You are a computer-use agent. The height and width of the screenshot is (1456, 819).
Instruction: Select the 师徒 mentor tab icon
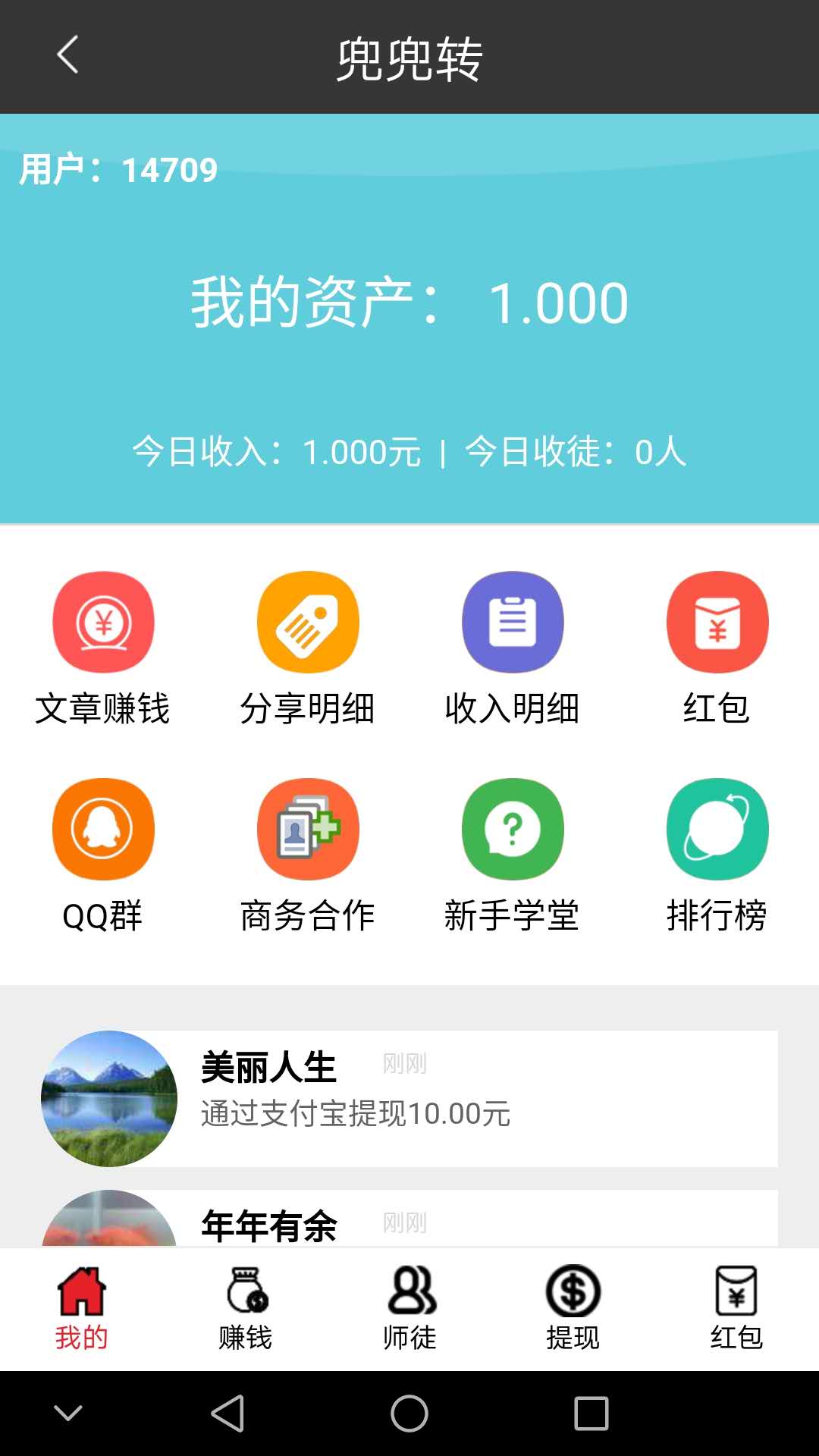pos(409,1297)
